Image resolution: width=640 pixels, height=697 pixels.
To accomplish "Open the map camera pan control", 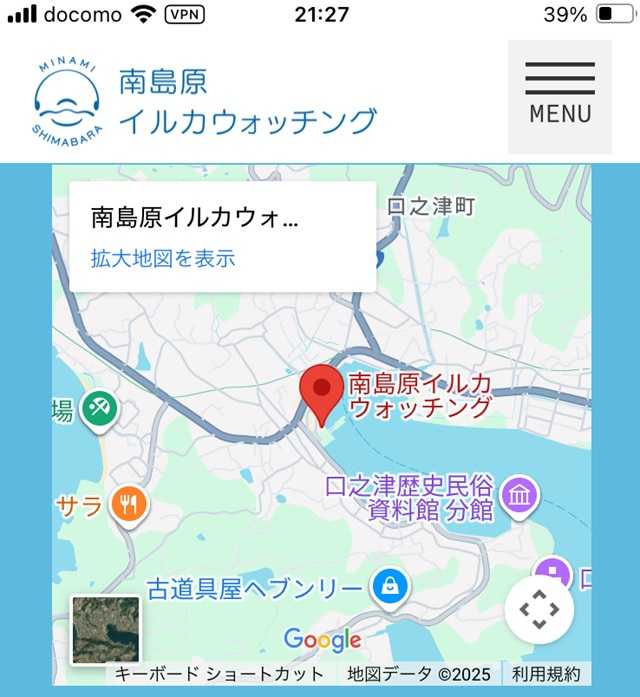I will pyautogui.click(x=539, y=609).
